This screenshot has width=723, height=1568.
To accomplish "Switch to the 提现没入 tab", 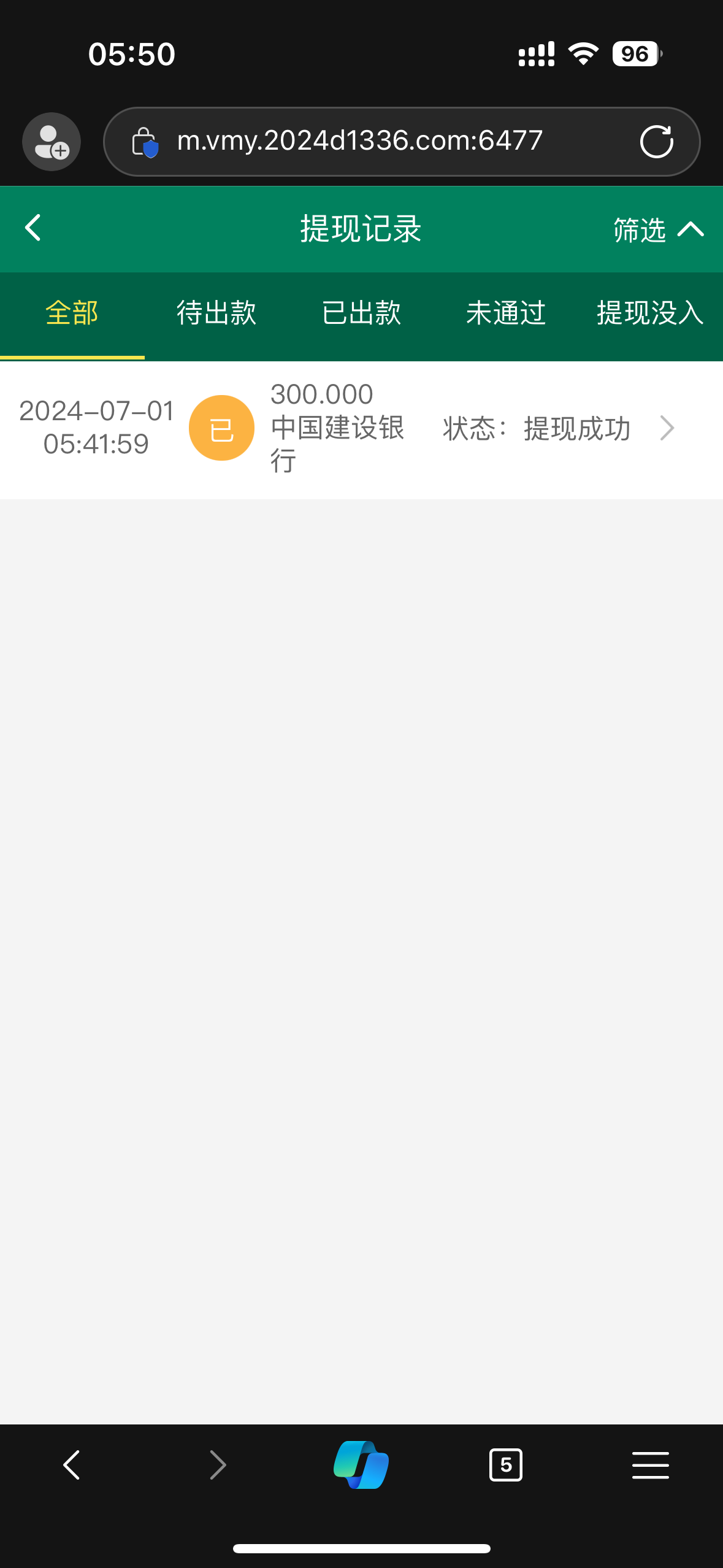I will [651, 313].
